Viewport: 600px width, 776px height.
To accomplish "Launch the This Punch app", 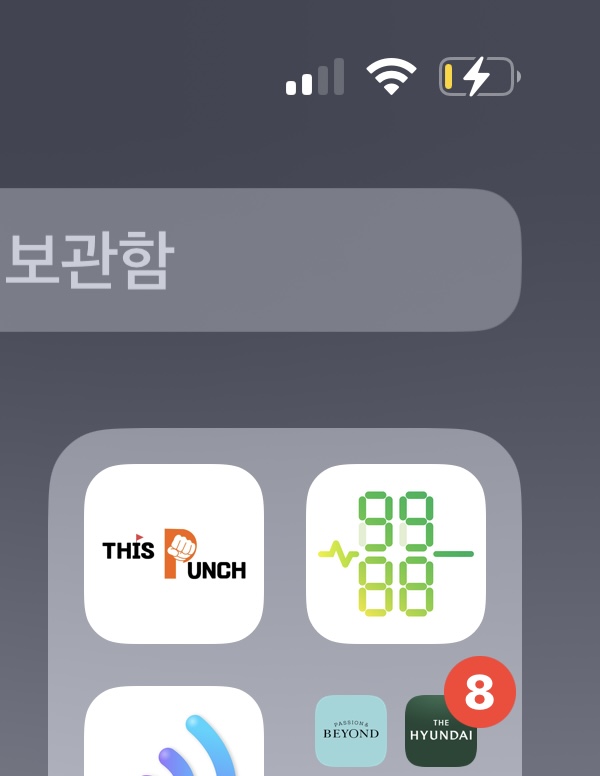I will tap(174, 553).
